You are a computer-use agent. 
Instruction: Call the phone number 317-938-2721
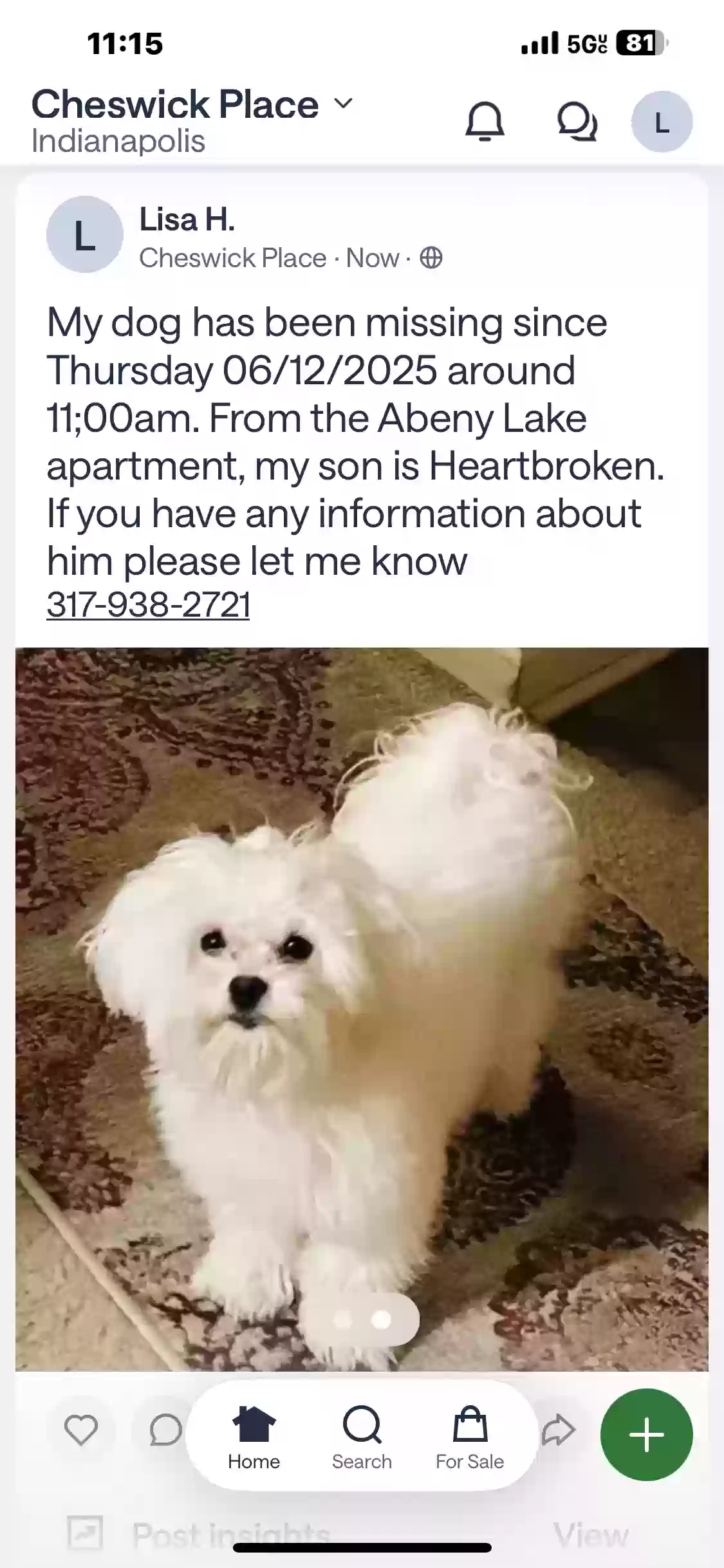click(149, 605)
